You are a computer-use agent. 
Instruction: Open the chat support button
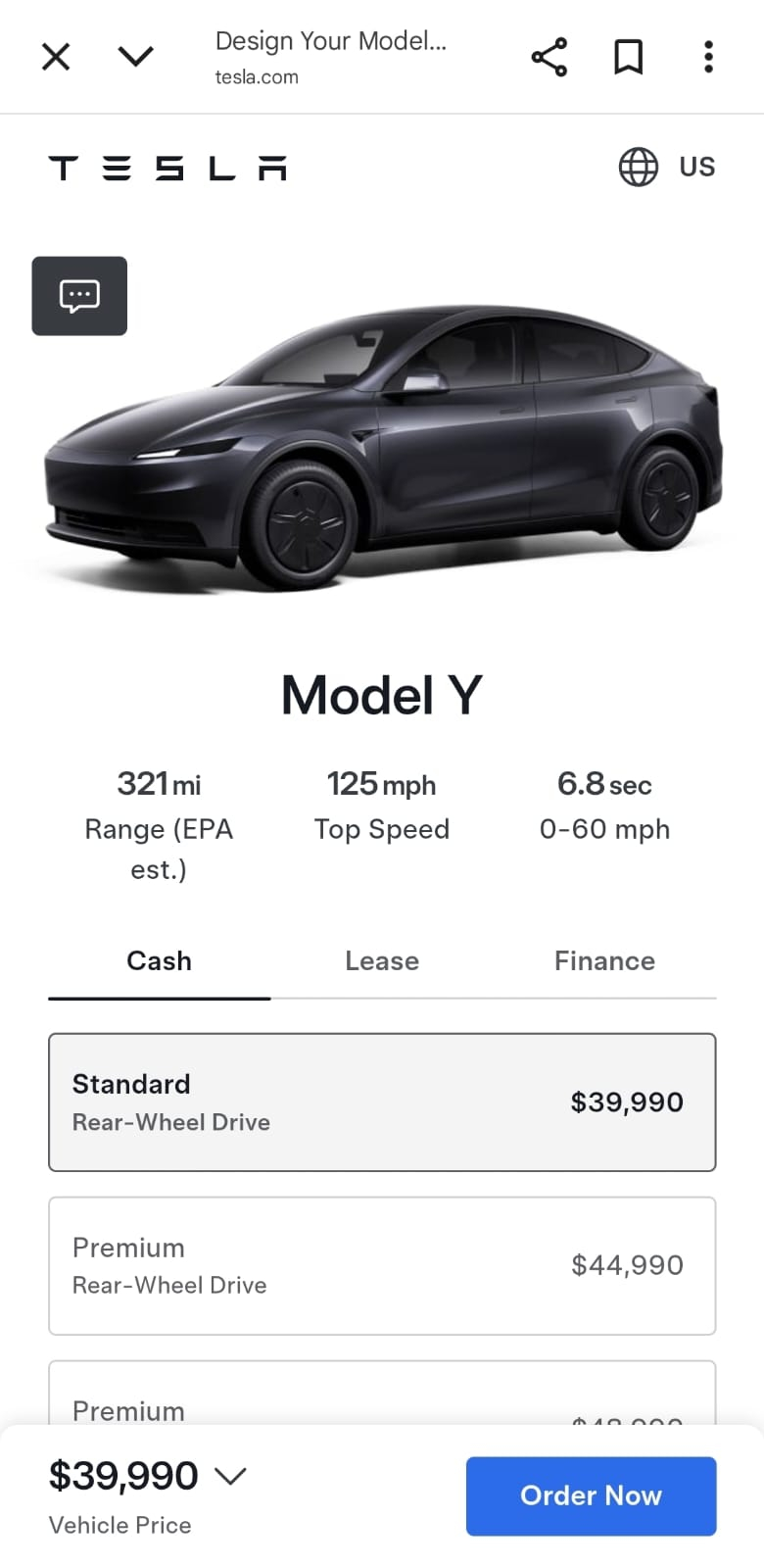pyautogui.click(x=79, y=296)
